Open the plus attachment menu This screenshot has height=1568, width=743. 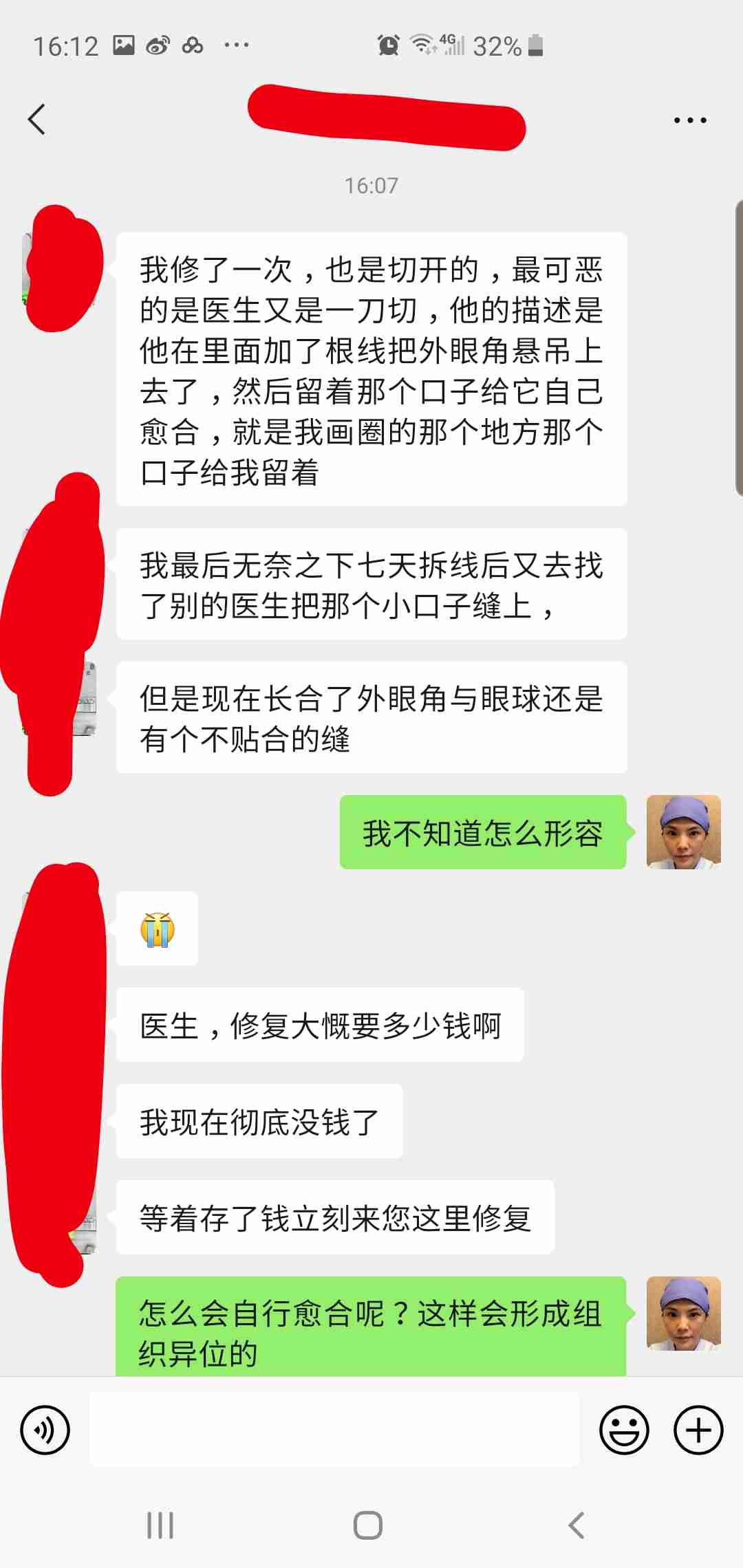(698, 1430)
